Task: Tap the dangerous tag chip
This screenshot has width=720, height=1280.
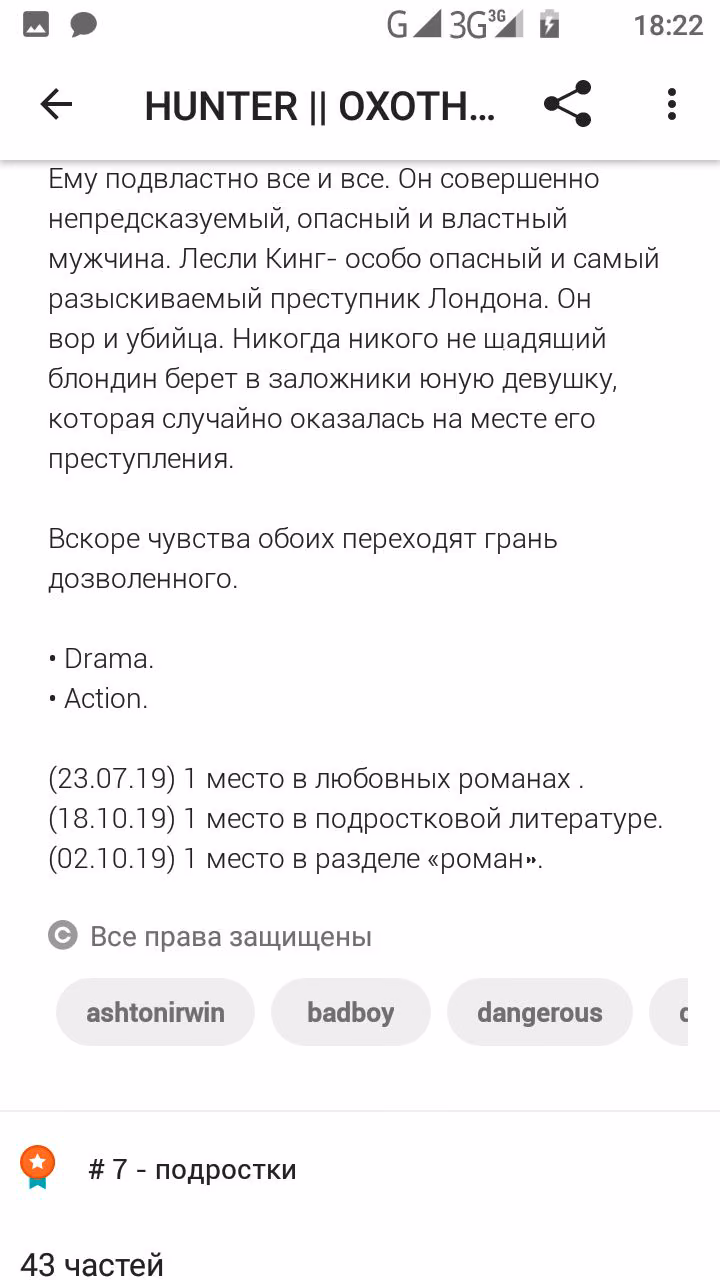Action: tap(539, 1012)
